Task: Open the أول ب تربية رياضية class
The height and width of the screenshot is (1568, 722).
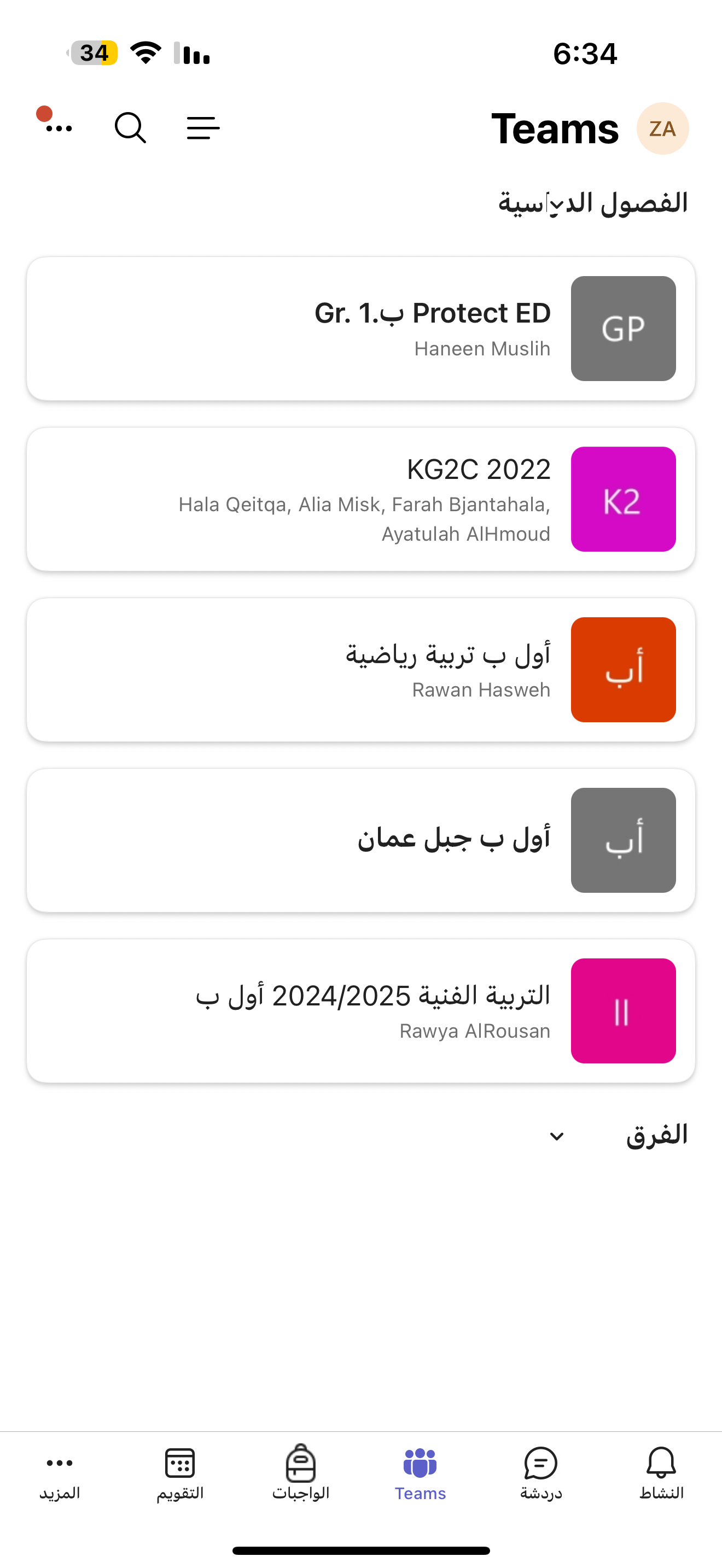Action: tap(361, 670)
